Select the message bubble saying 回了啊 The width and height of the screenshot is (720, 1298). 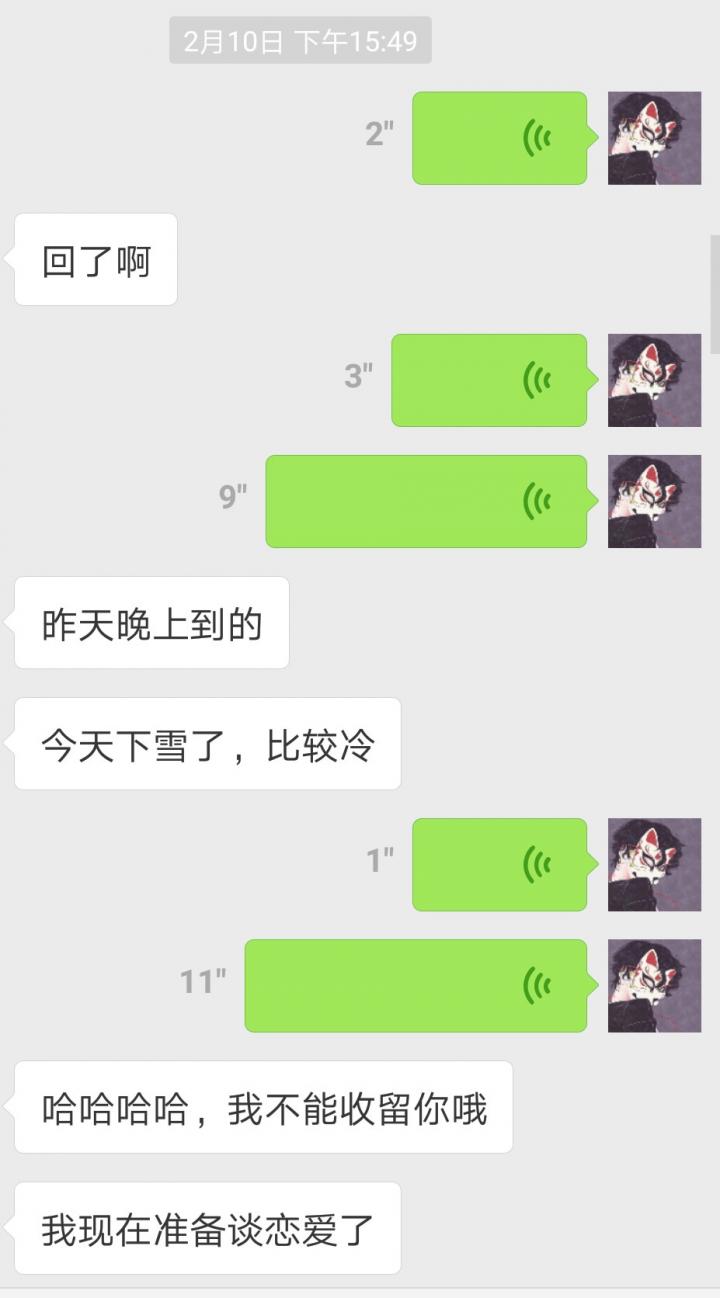click(x=95, y=259)
